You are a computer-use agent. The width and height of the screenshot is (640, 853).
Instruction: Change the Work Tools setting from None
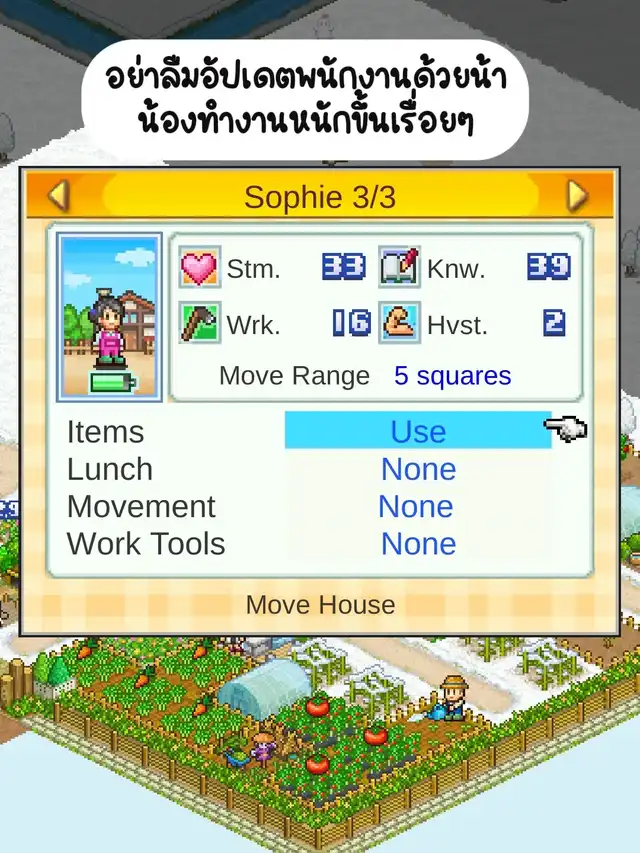point(418,543)
